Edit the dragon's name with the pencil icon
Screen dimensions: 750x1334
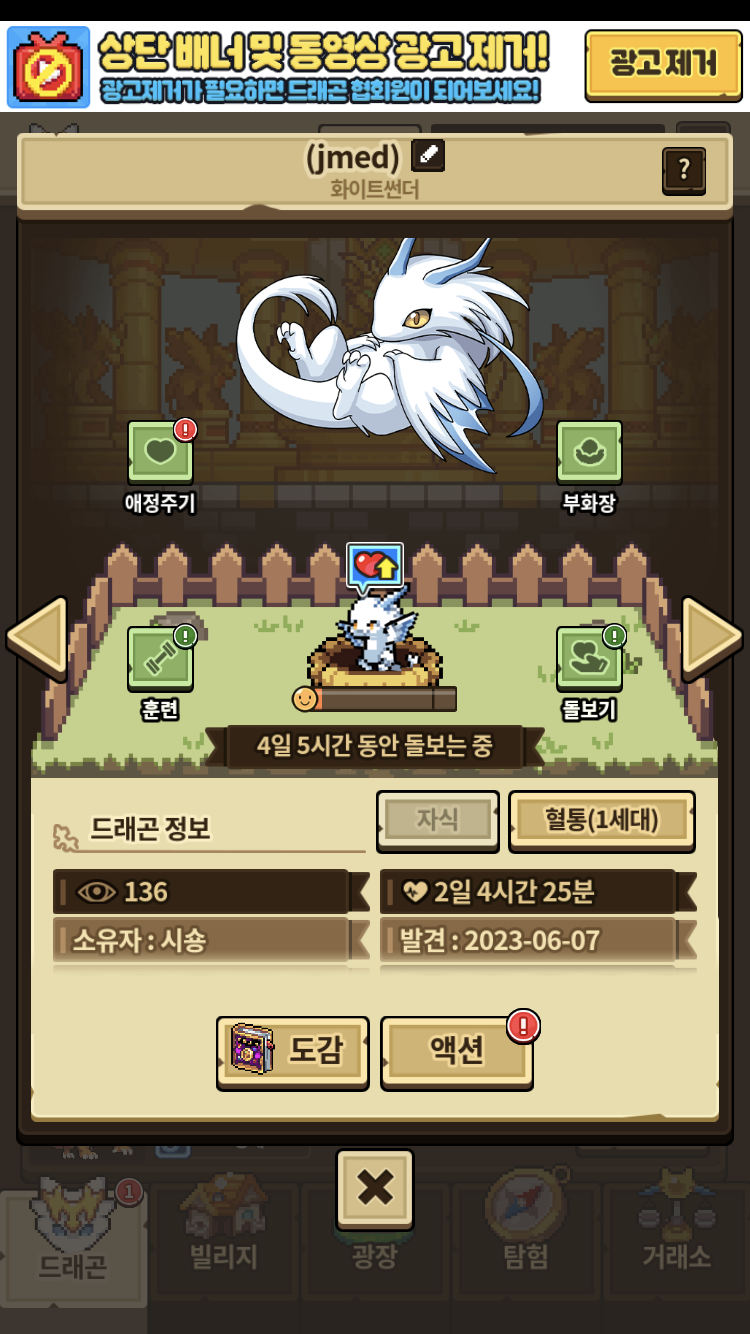[428, 156]
